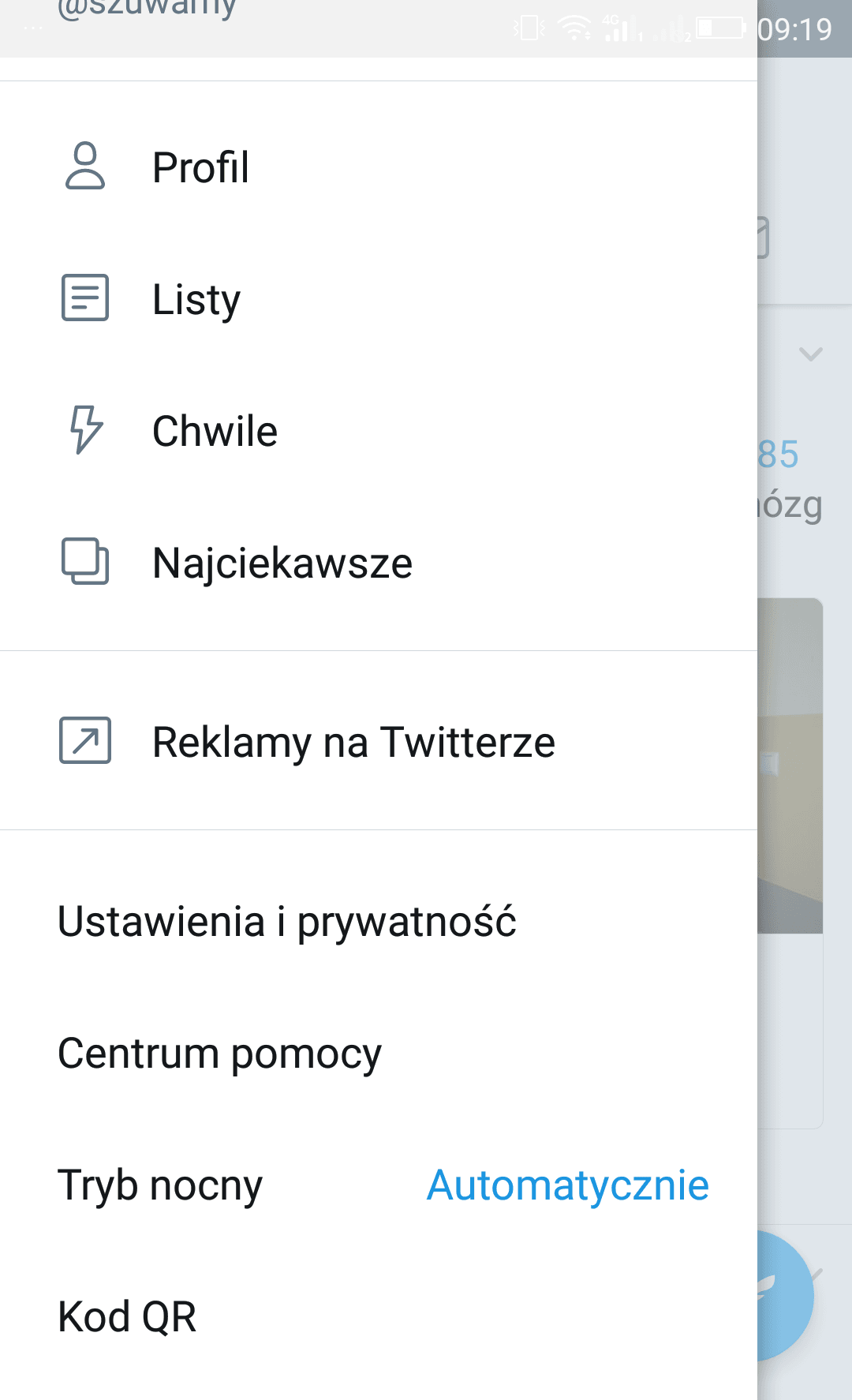Open Centrum pomocy
852x1400 pixels.
[x=379, y=1053]
